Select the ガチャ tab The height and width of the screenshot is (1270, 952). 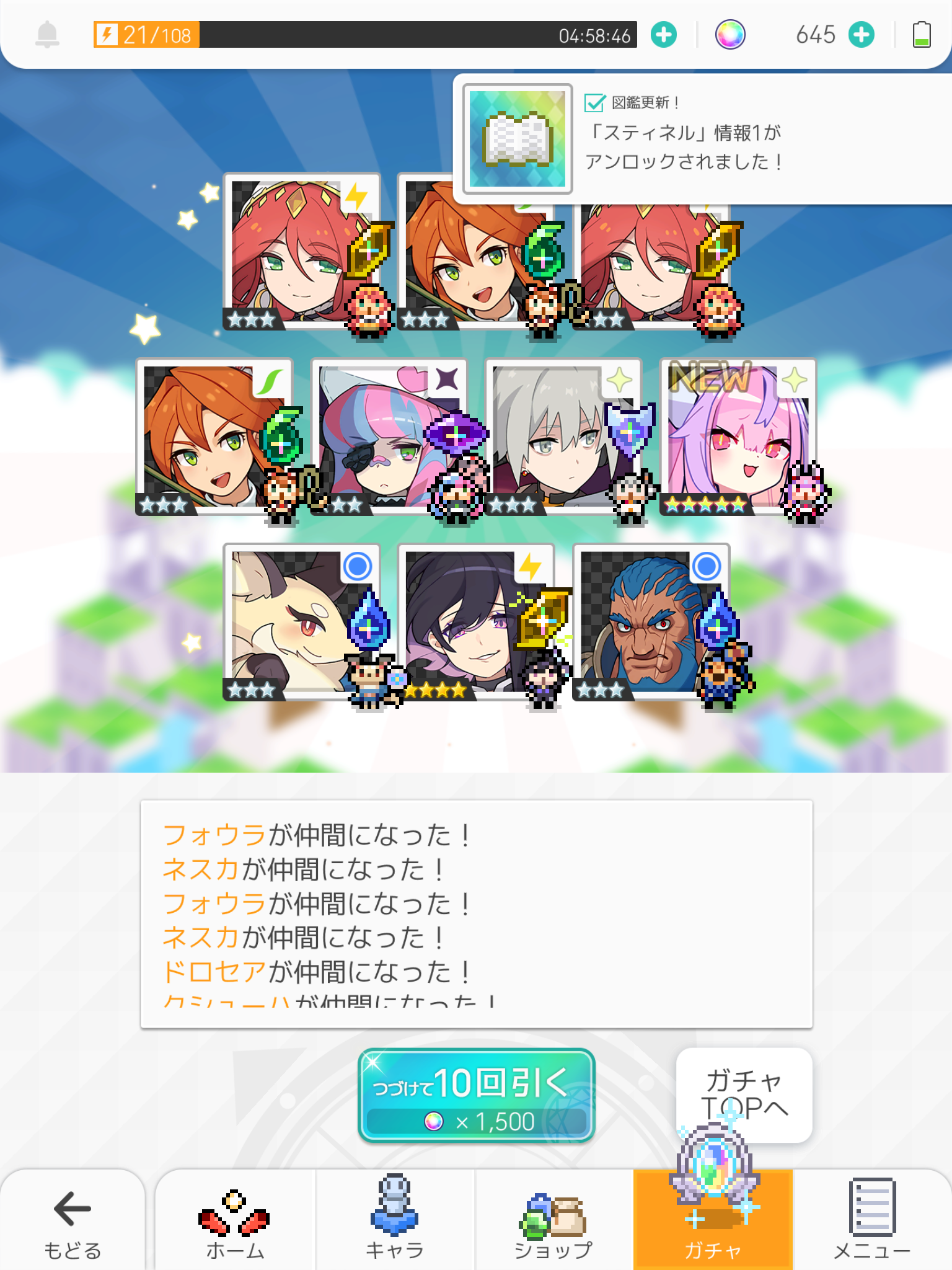coord(713,1222)
